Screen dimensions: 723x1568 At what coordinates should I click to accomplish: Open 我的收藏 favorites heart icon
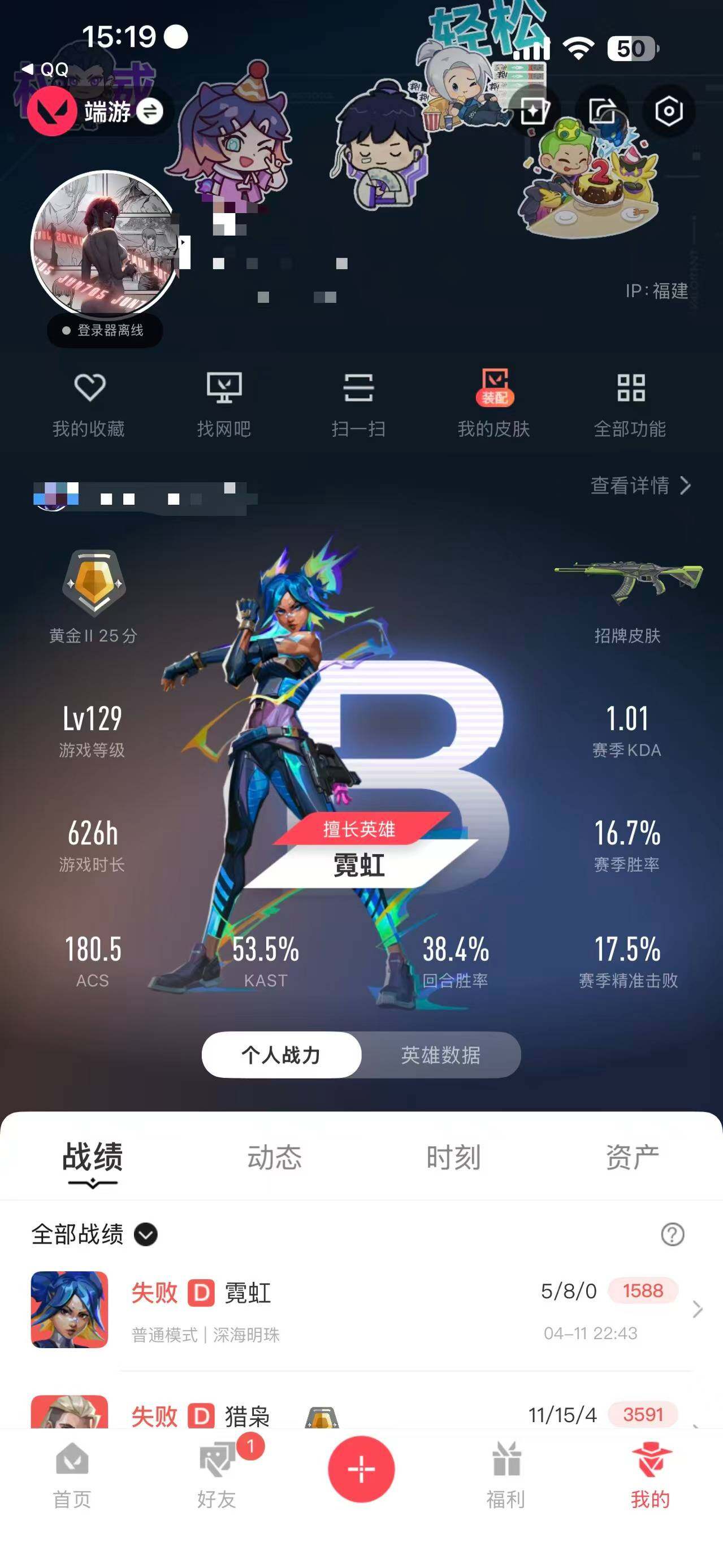[x=90, y=402]
